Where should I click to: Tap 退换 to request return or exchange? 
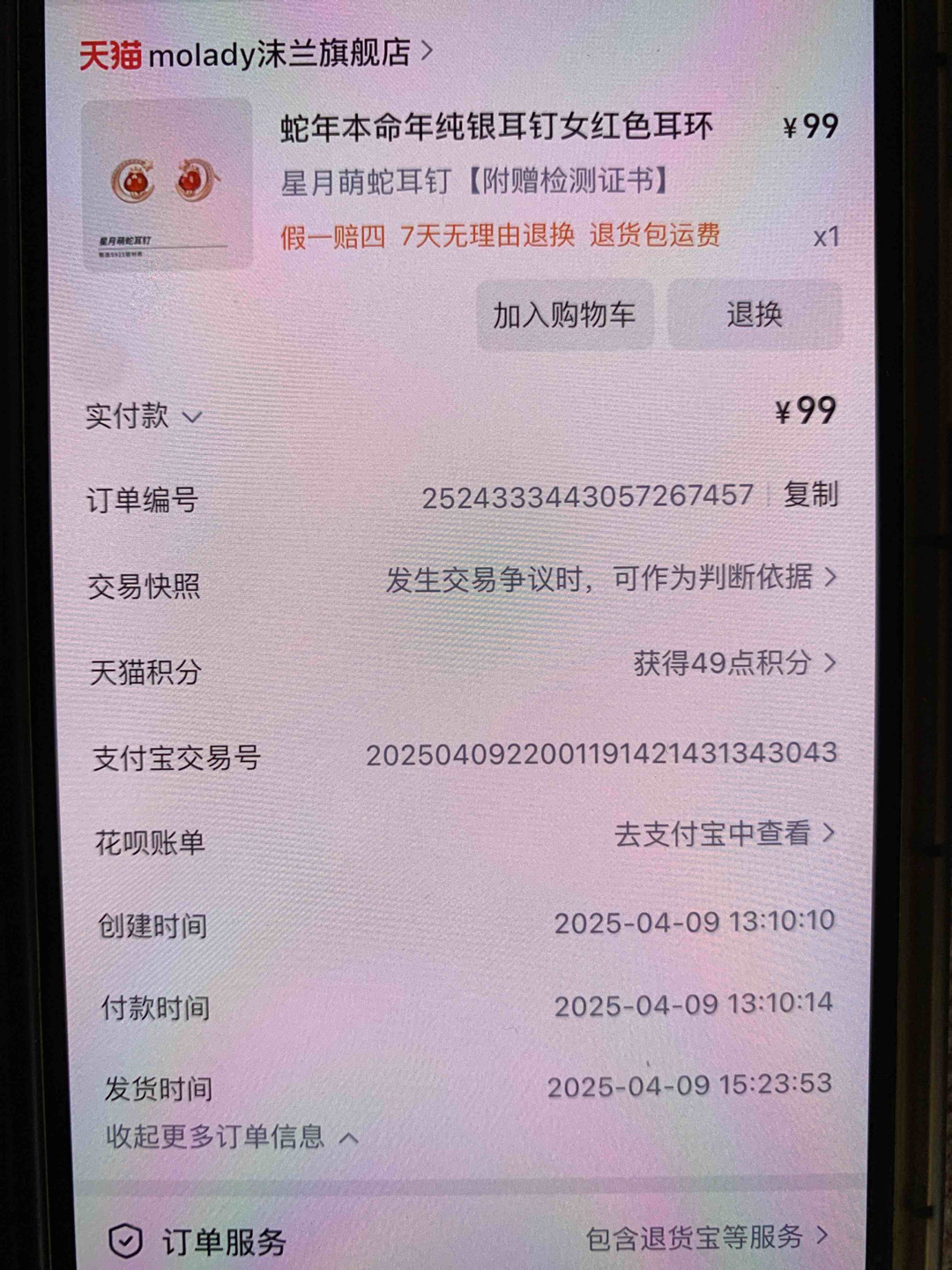coord(754,315)
